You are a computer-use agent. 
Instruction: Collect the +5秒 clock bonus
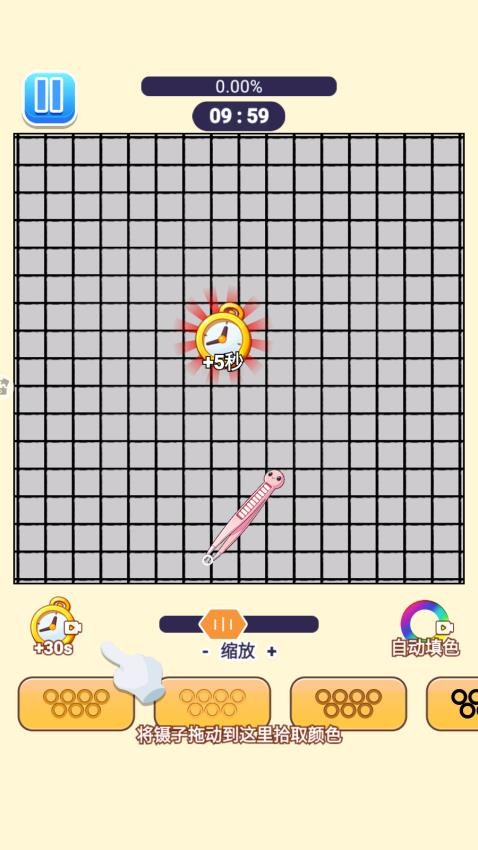point(223,339)
